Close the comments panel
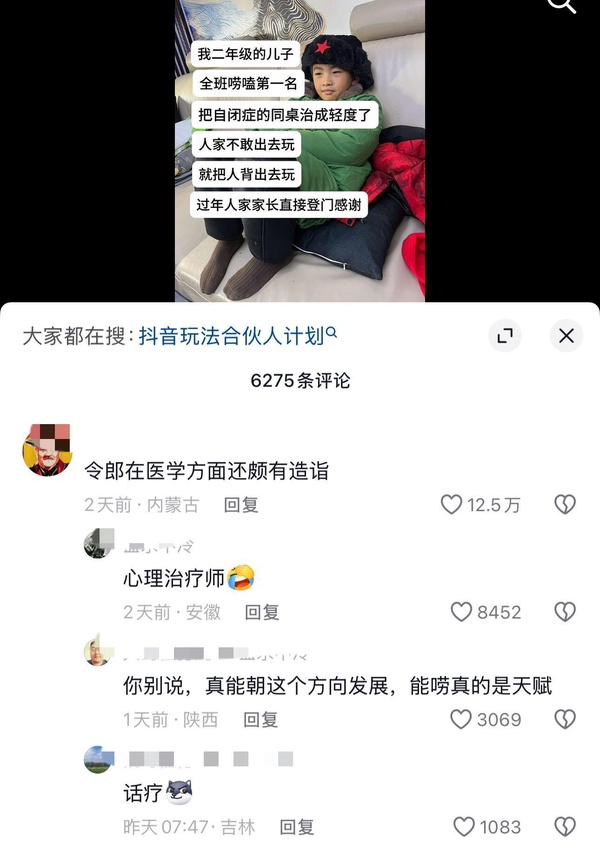The image size is (600, 851). point(566,336)
